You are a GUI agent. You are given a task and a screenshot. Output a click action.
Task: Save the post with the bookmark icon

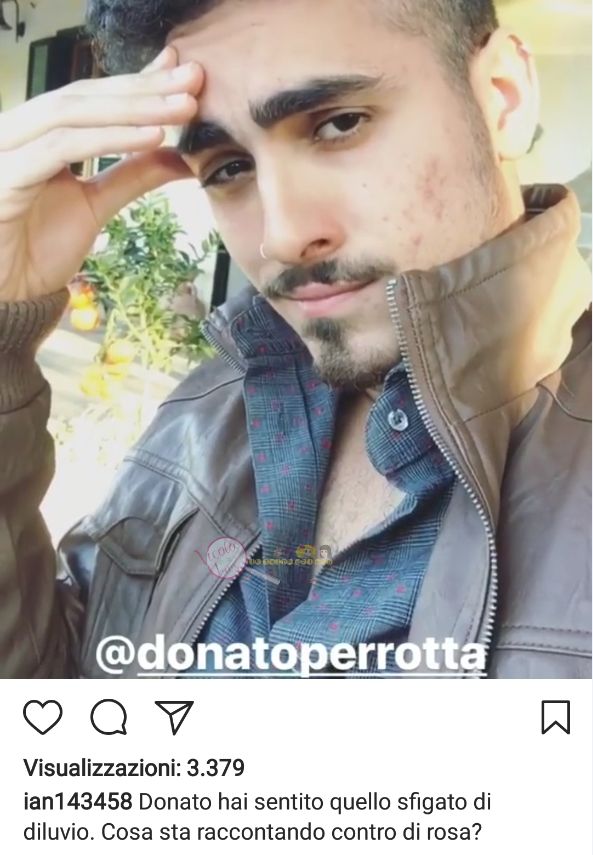[555, 717]
